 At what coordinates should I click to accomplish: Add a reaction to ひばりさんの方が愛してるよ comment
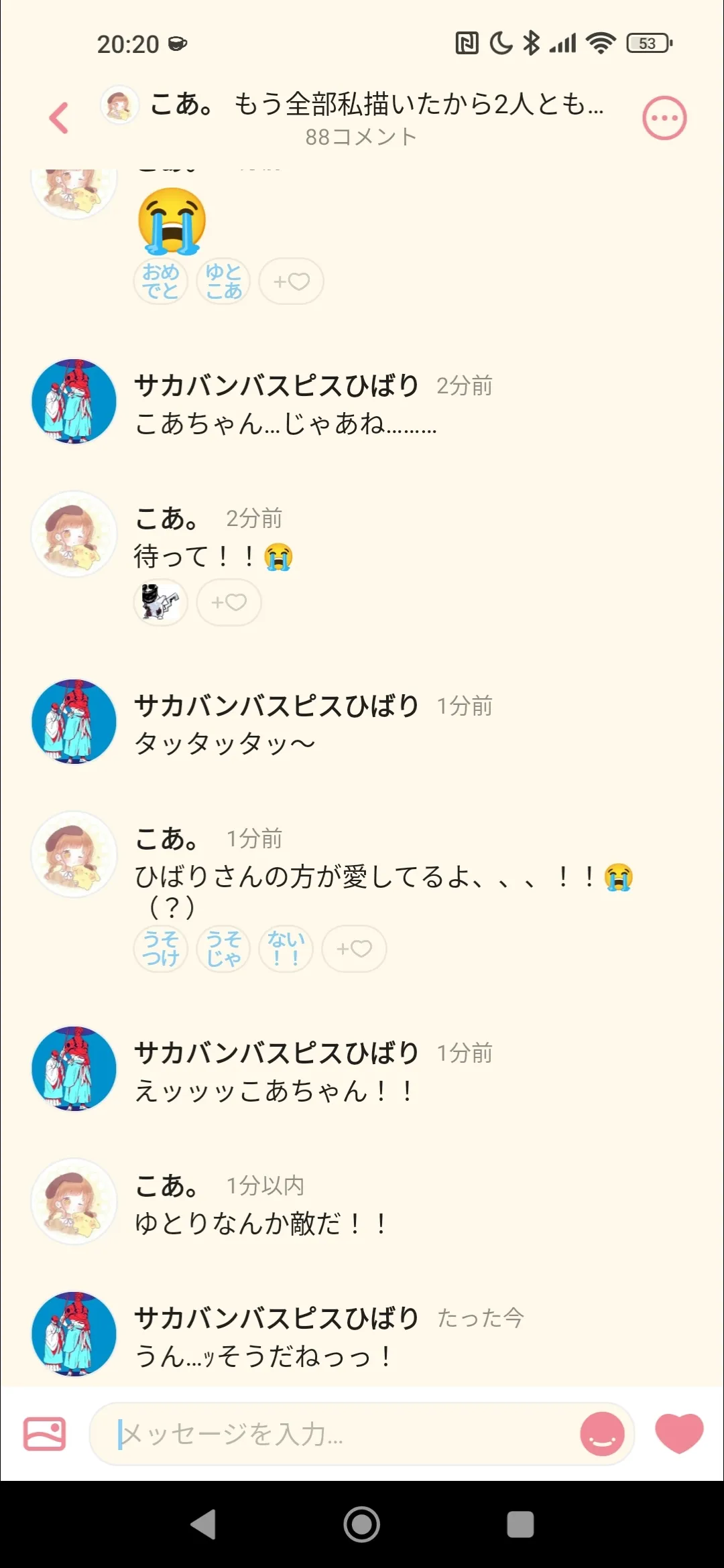tap(354, 949)
